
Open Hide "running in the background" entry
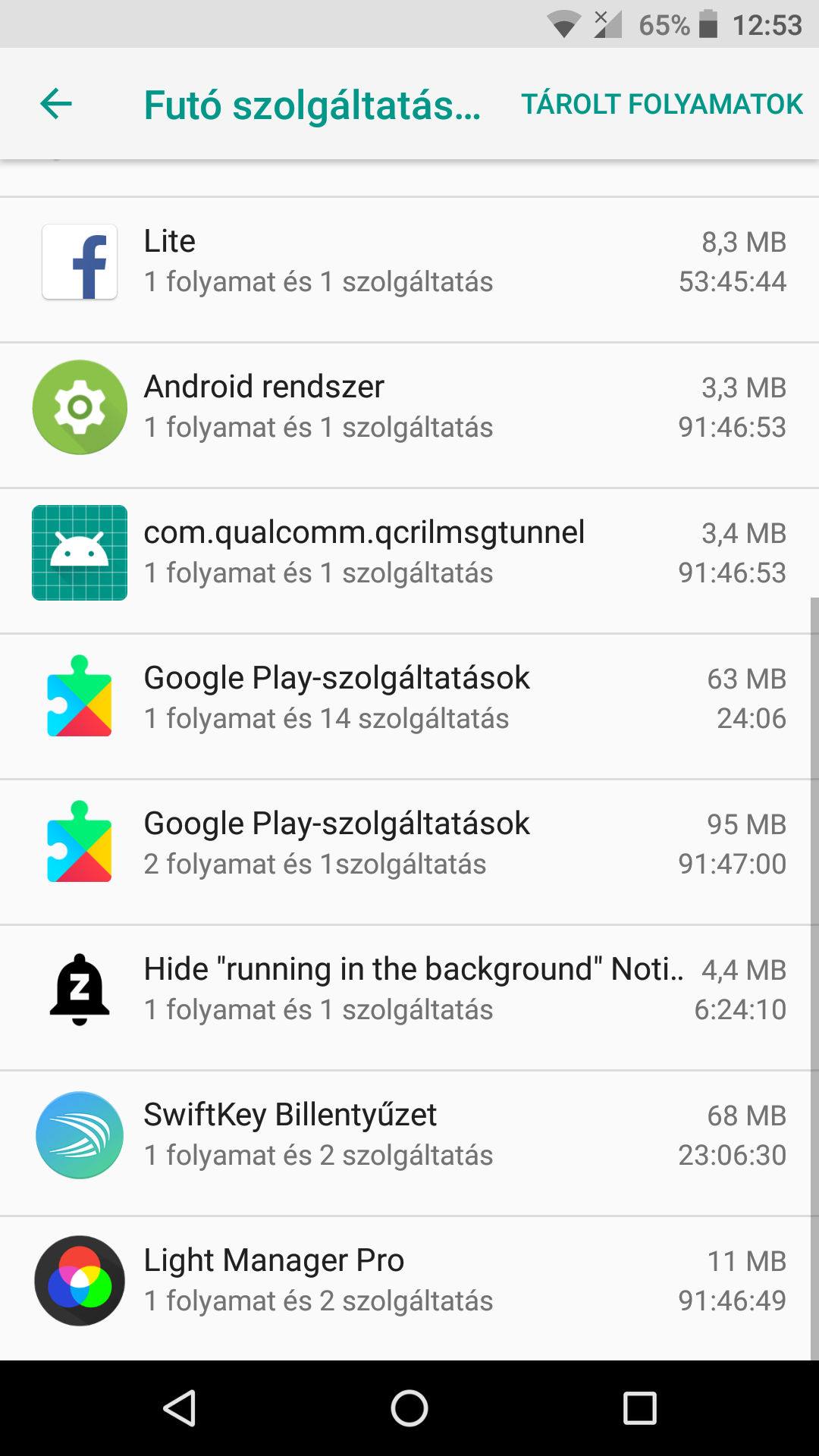pos(409,998)
